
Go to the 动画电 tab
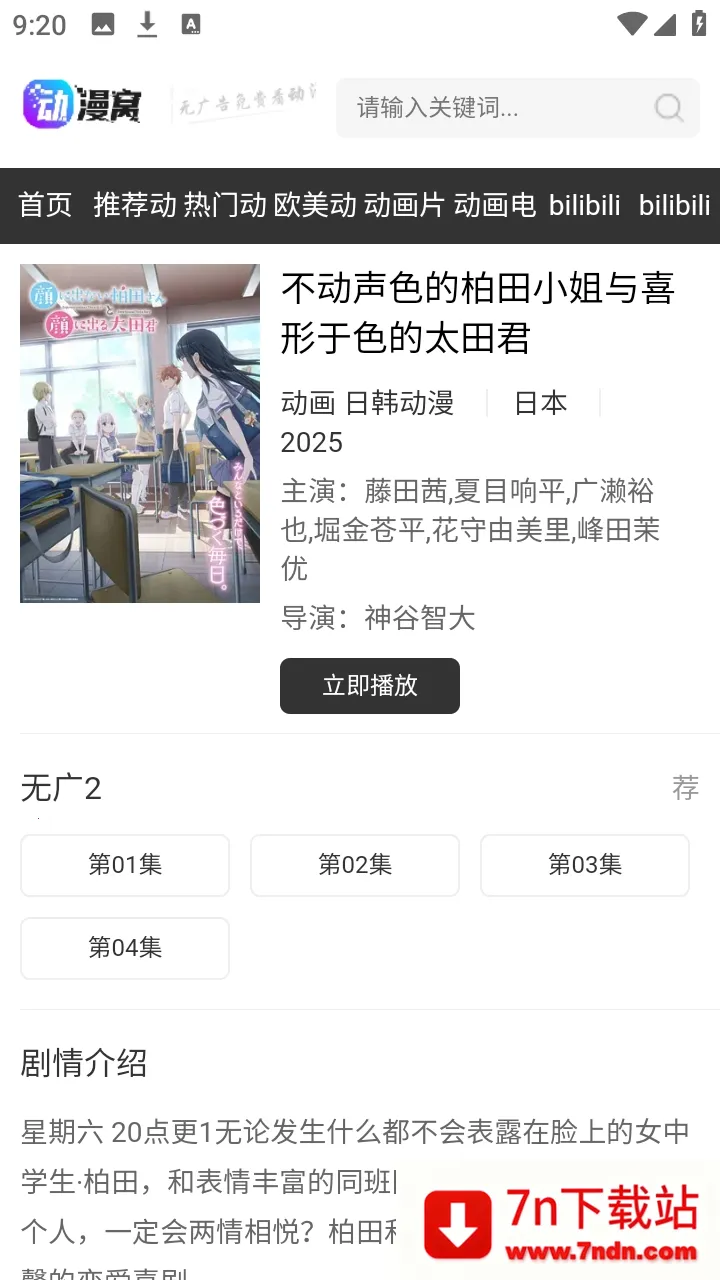pos(495,205)
